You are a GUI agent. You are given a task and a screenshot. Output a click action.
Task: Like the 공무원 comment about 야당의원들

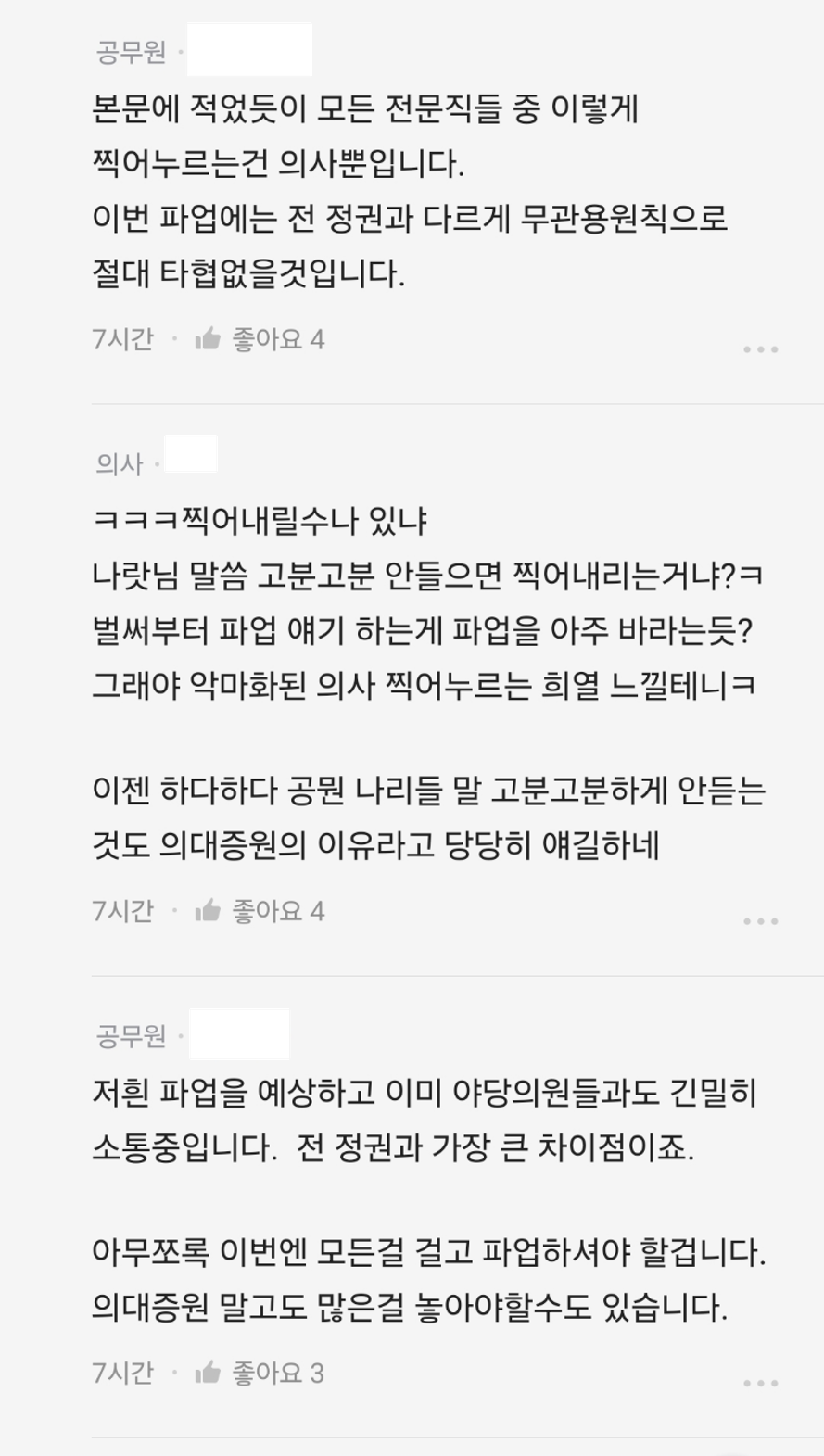(209, 1373)
